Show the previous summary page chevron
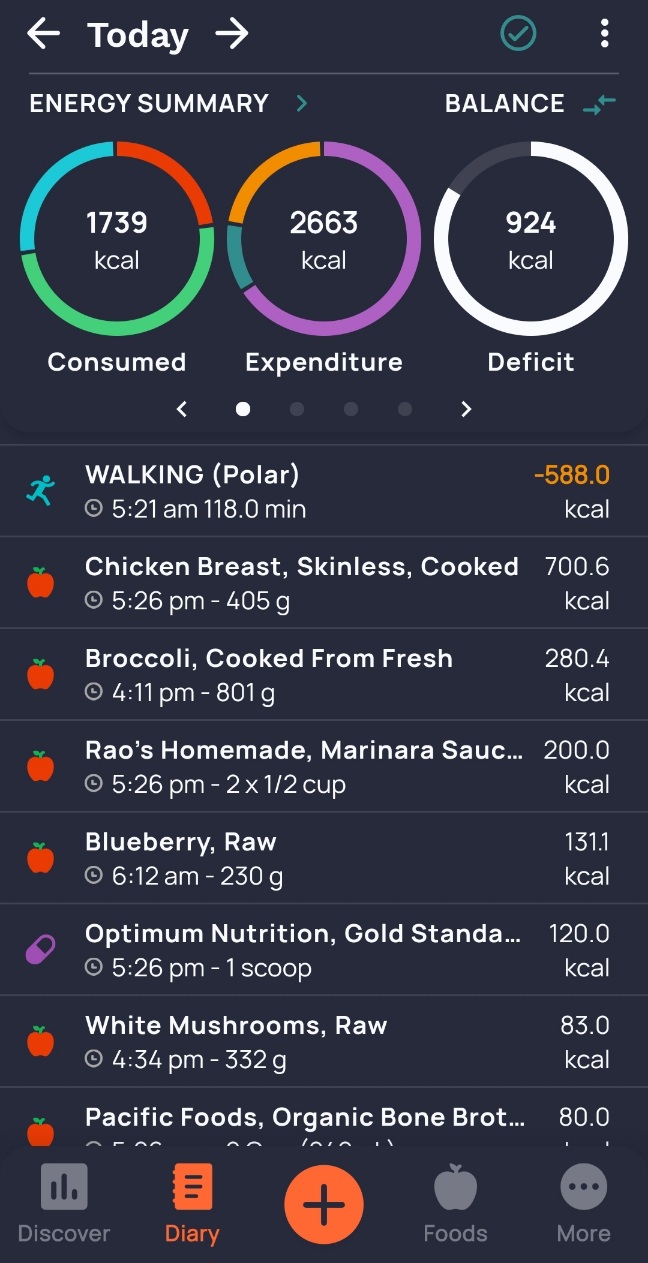 [181, 409]
